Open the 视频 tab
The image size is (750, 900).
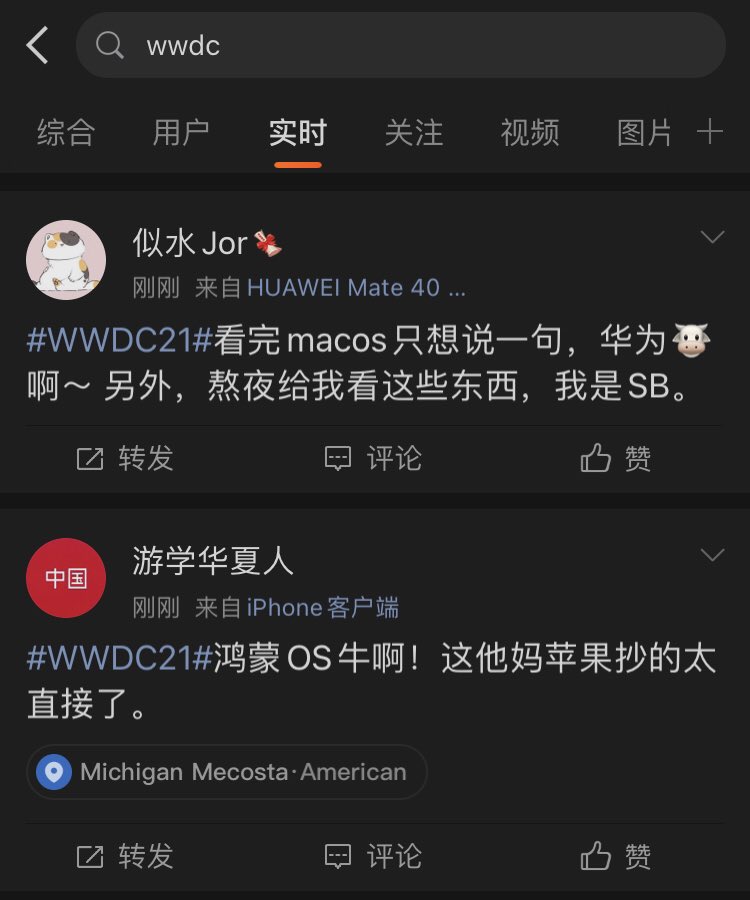529,132
